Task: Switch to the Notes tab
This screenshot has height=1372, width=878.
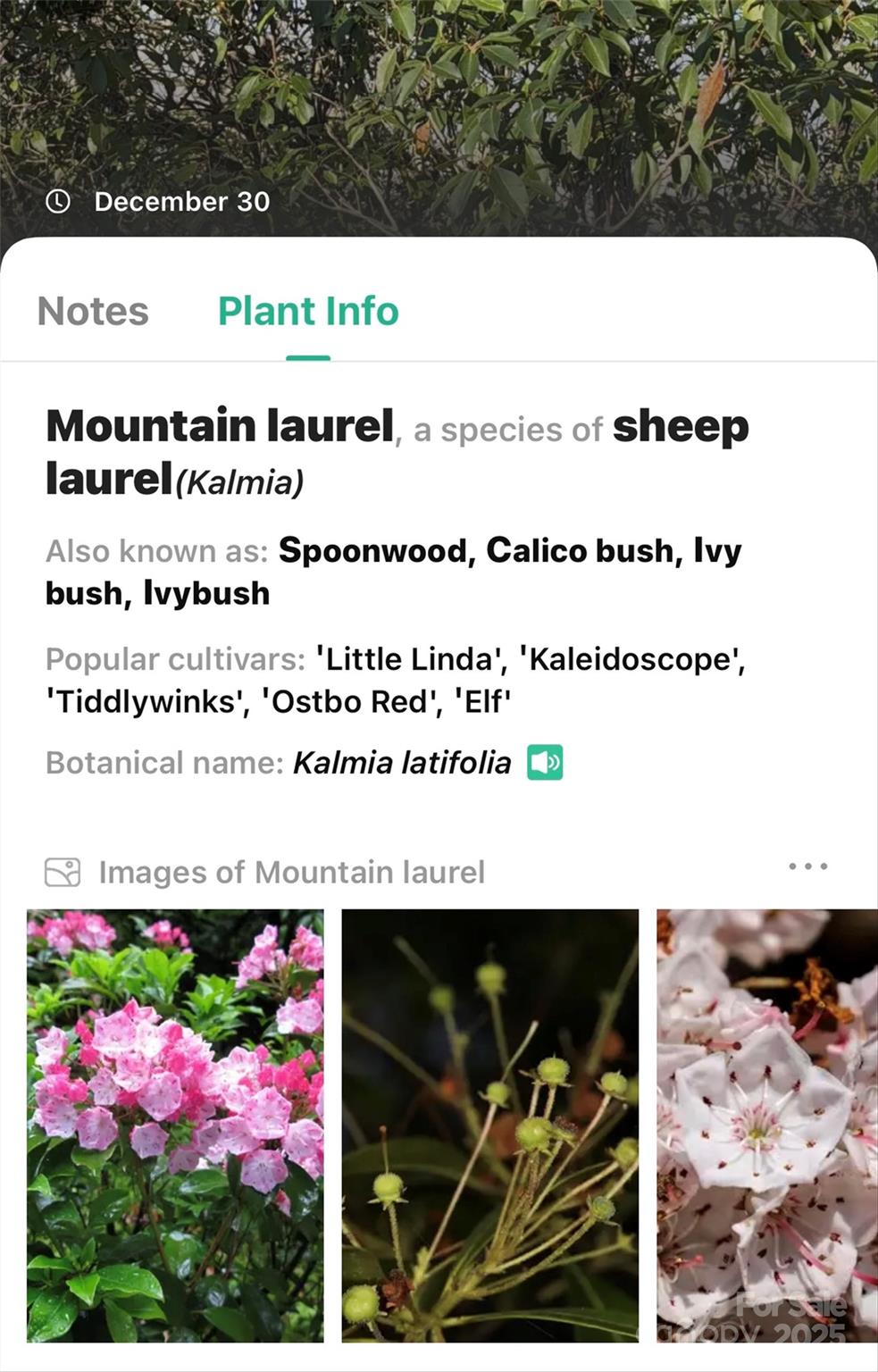Action: pos(93,312)
